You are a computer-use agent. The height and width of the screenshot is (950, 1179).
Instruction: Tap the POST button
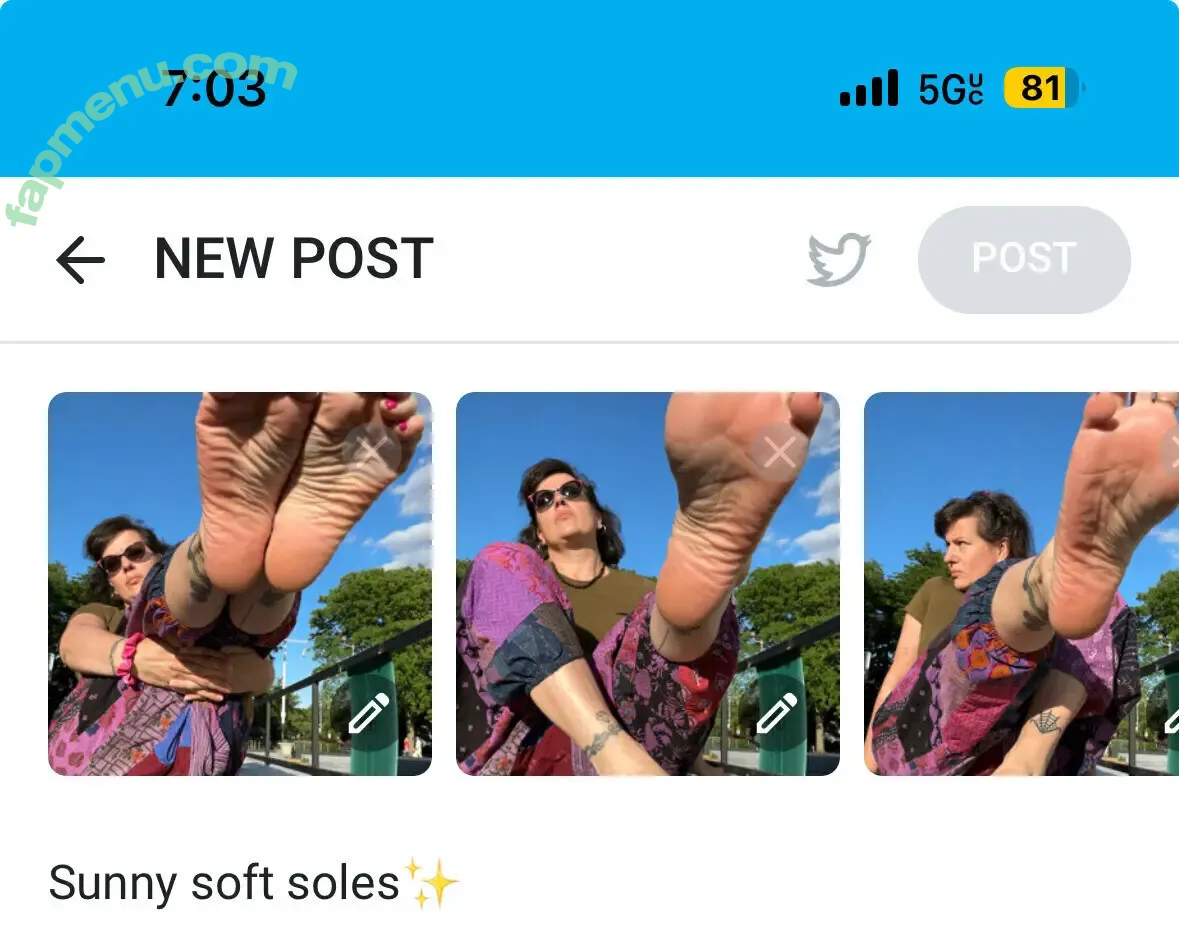1023,260
